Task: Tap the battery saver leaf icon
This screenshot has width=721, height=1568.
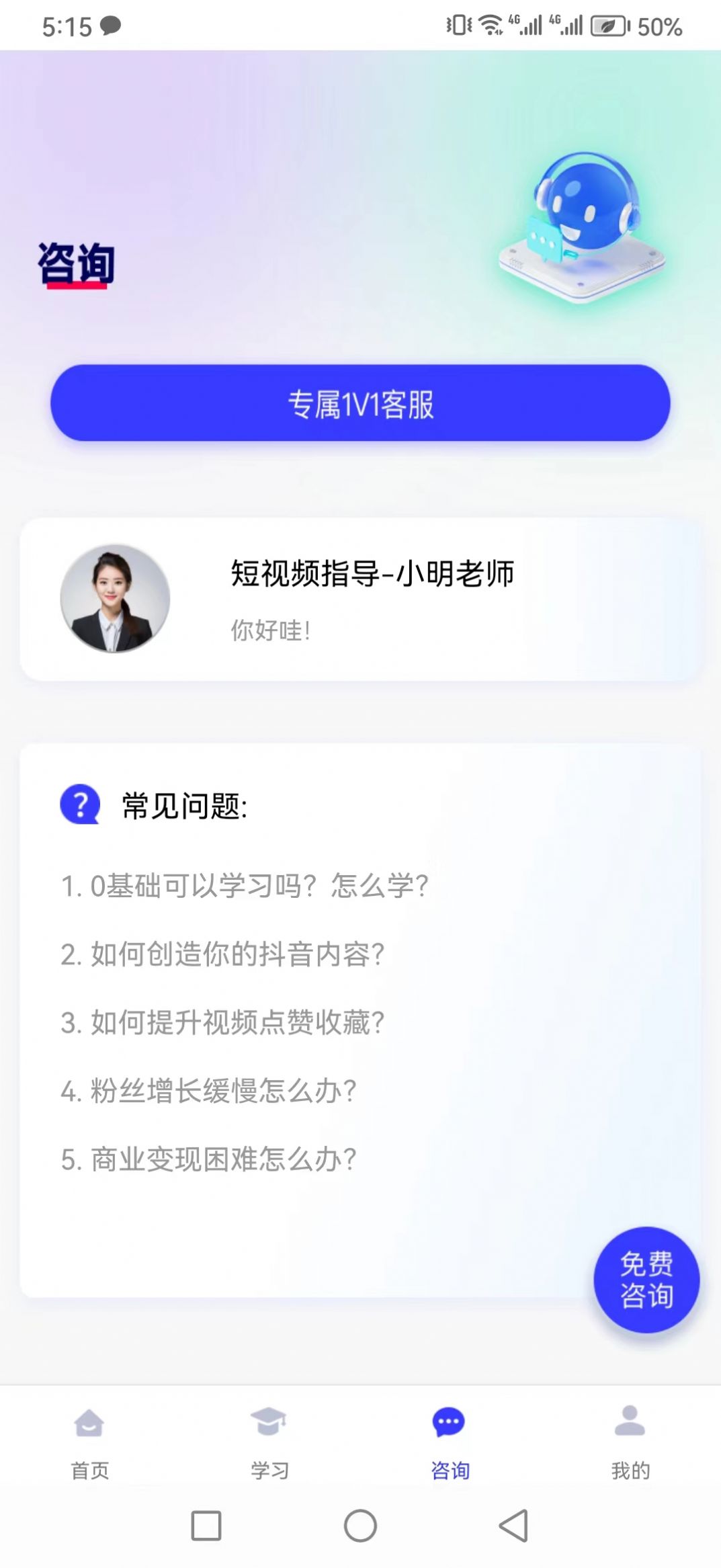Action: coord(610,26)
